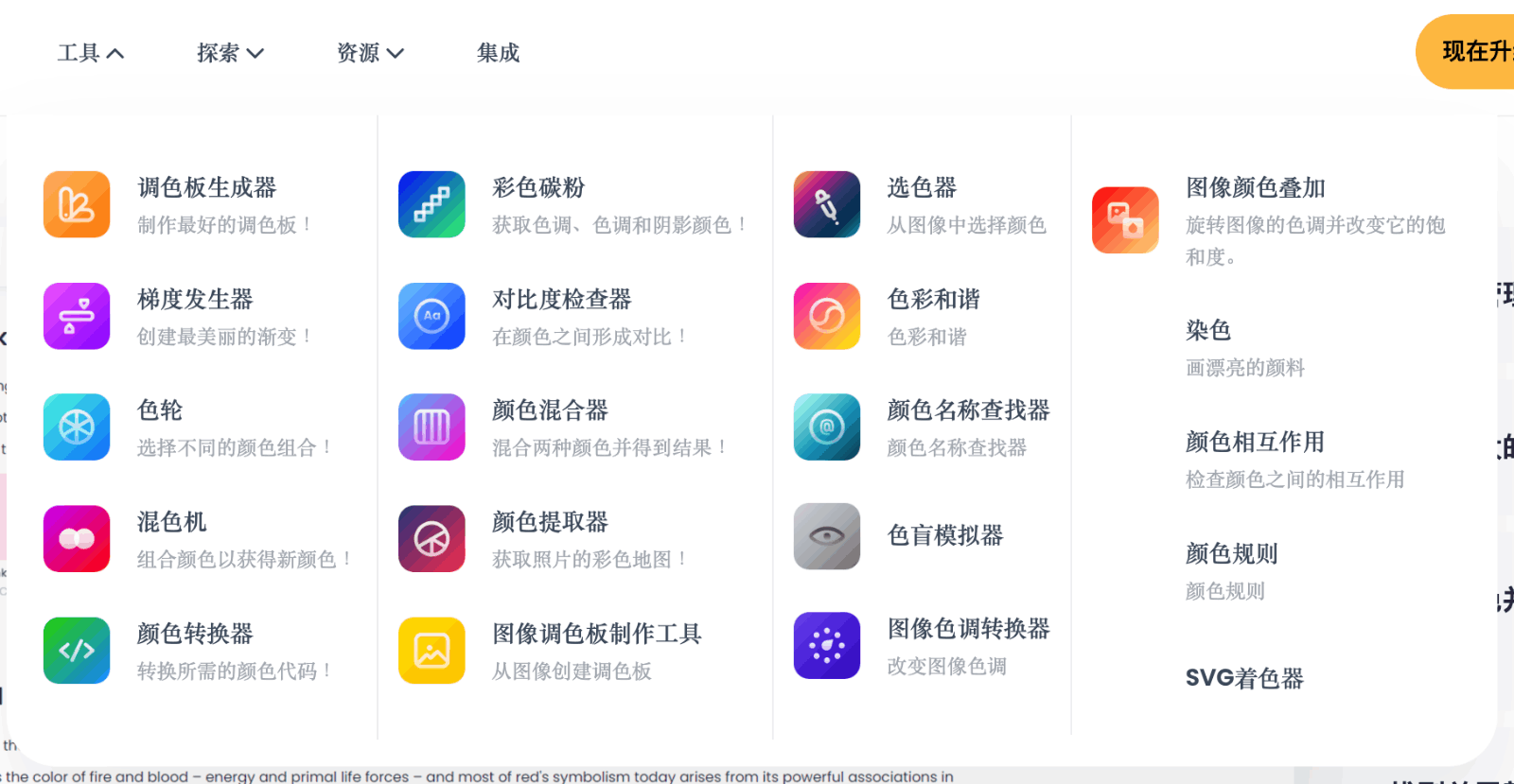
Task: Open 对比度检查器 contrast checker
Action: (561, 300)
